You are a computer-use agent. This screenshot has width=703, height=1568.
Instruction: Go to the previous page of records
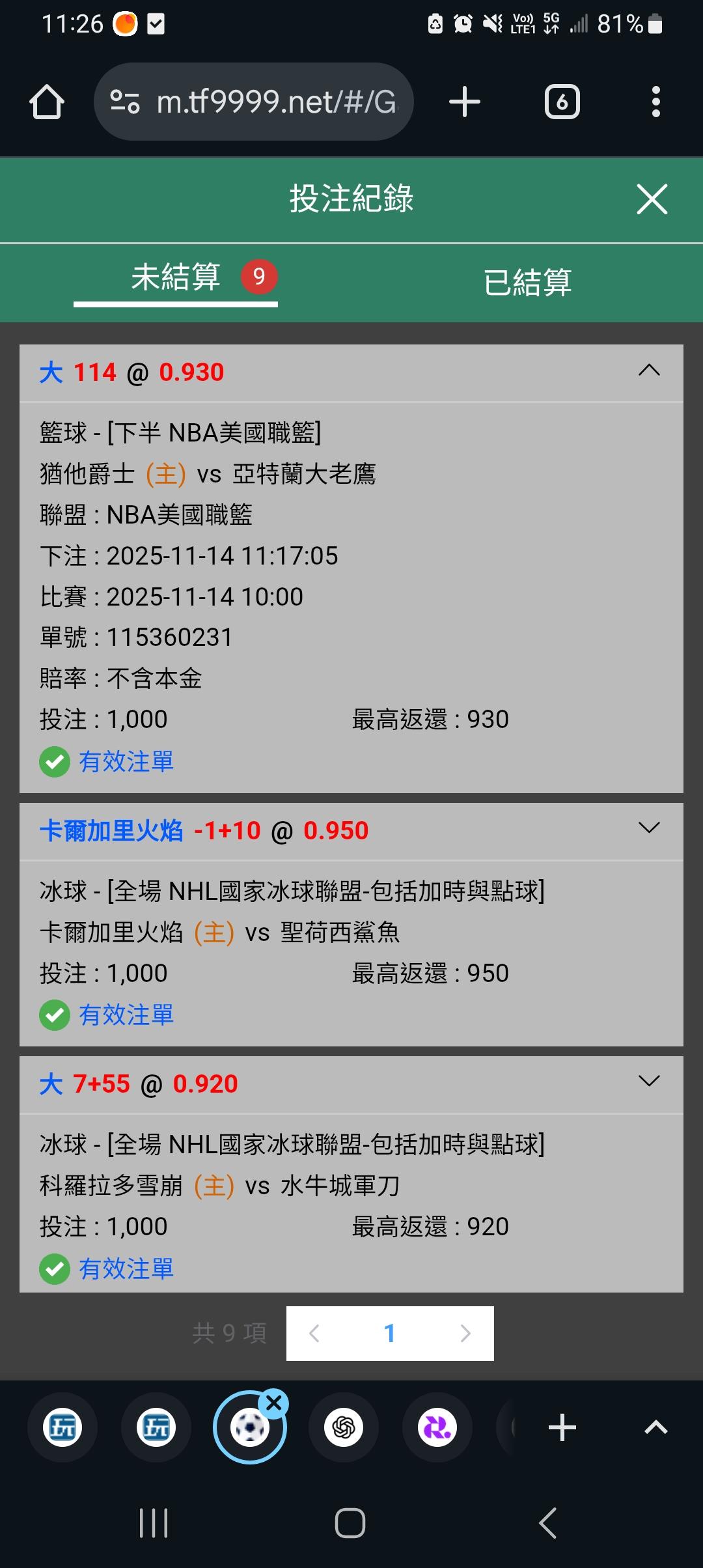point(314,1333)
